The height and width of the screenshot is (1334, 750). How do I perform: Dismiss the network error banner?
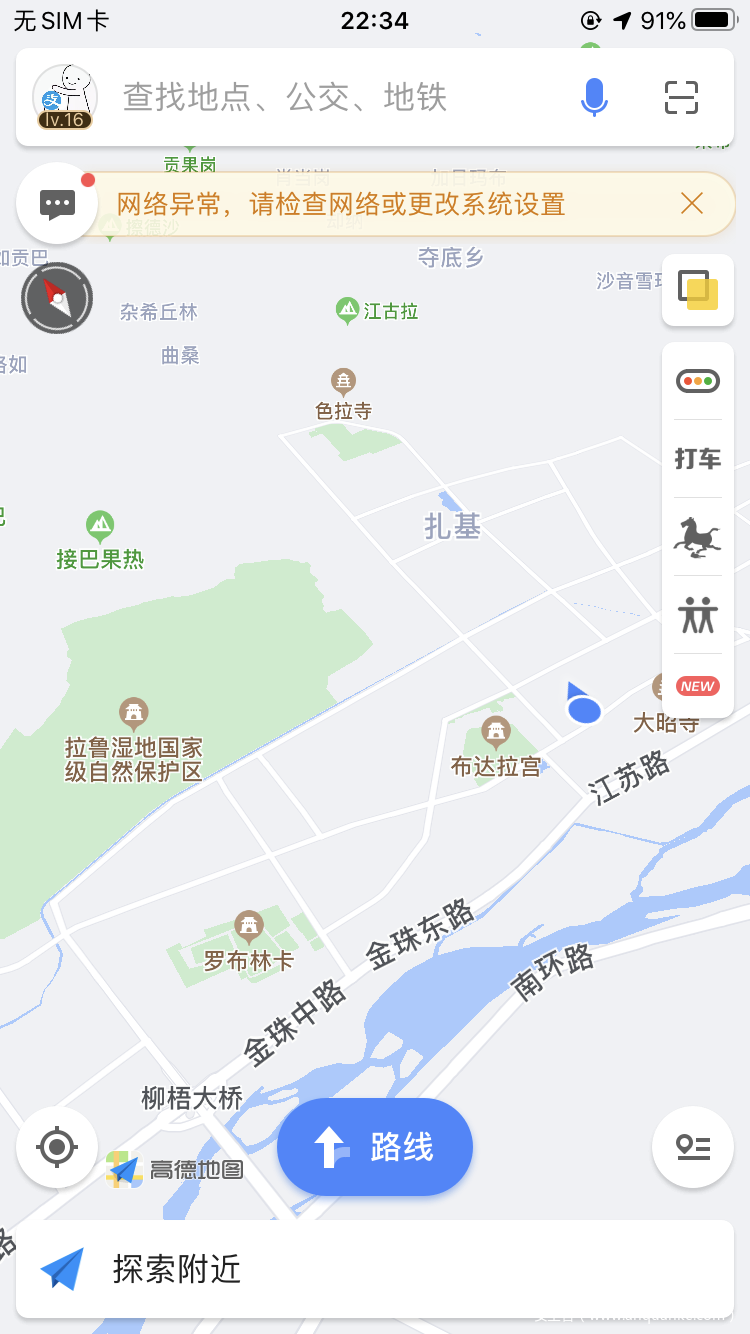(692, 204)
